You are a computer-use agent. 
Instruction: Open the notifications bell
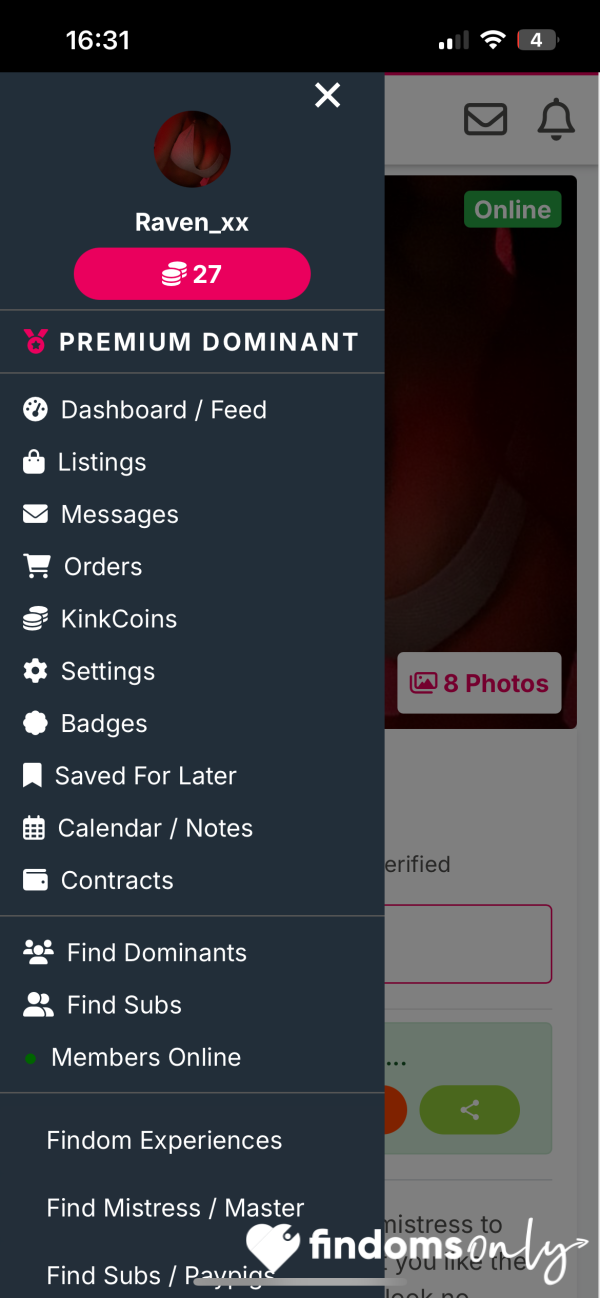[556, 119]
